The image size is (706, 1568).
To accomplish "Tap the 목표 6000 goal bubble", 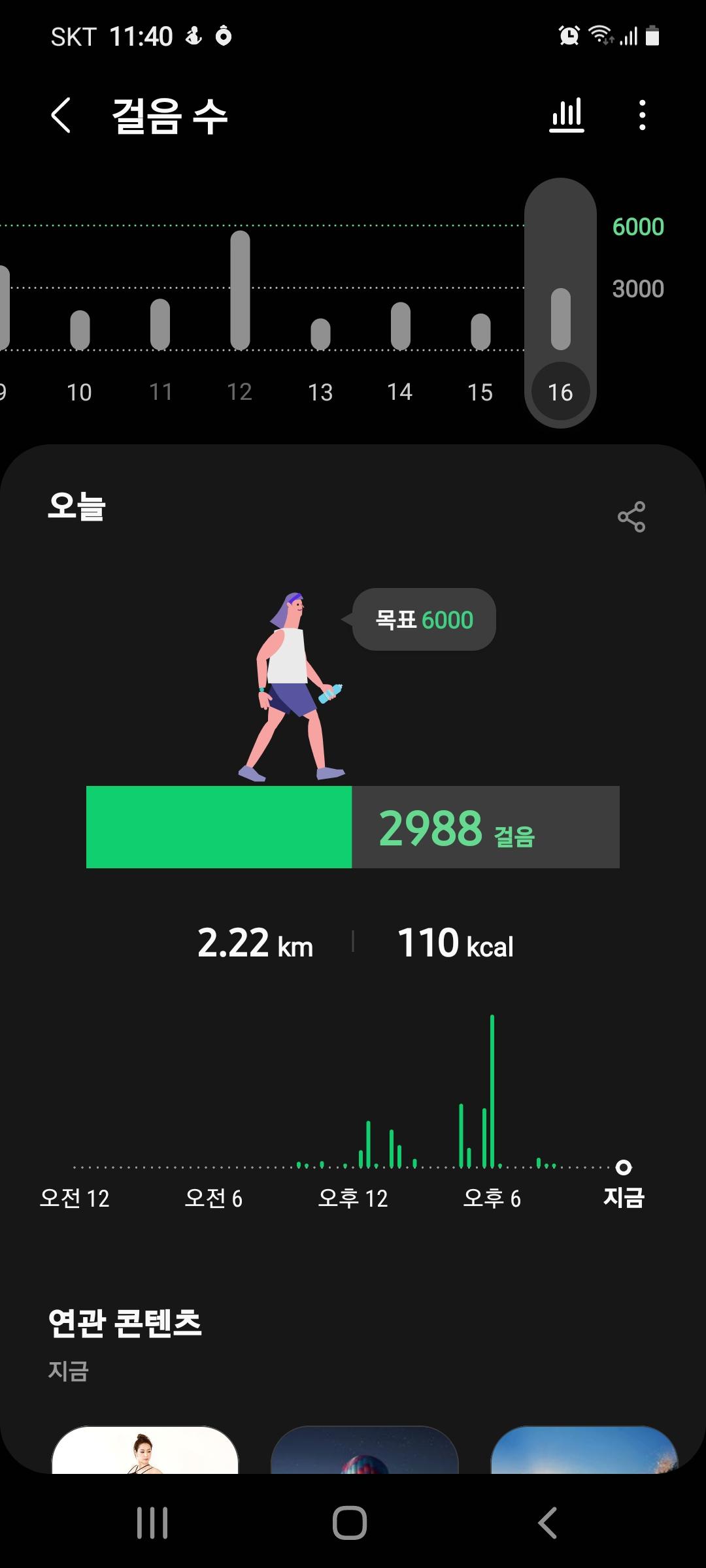I will point(424,619).
